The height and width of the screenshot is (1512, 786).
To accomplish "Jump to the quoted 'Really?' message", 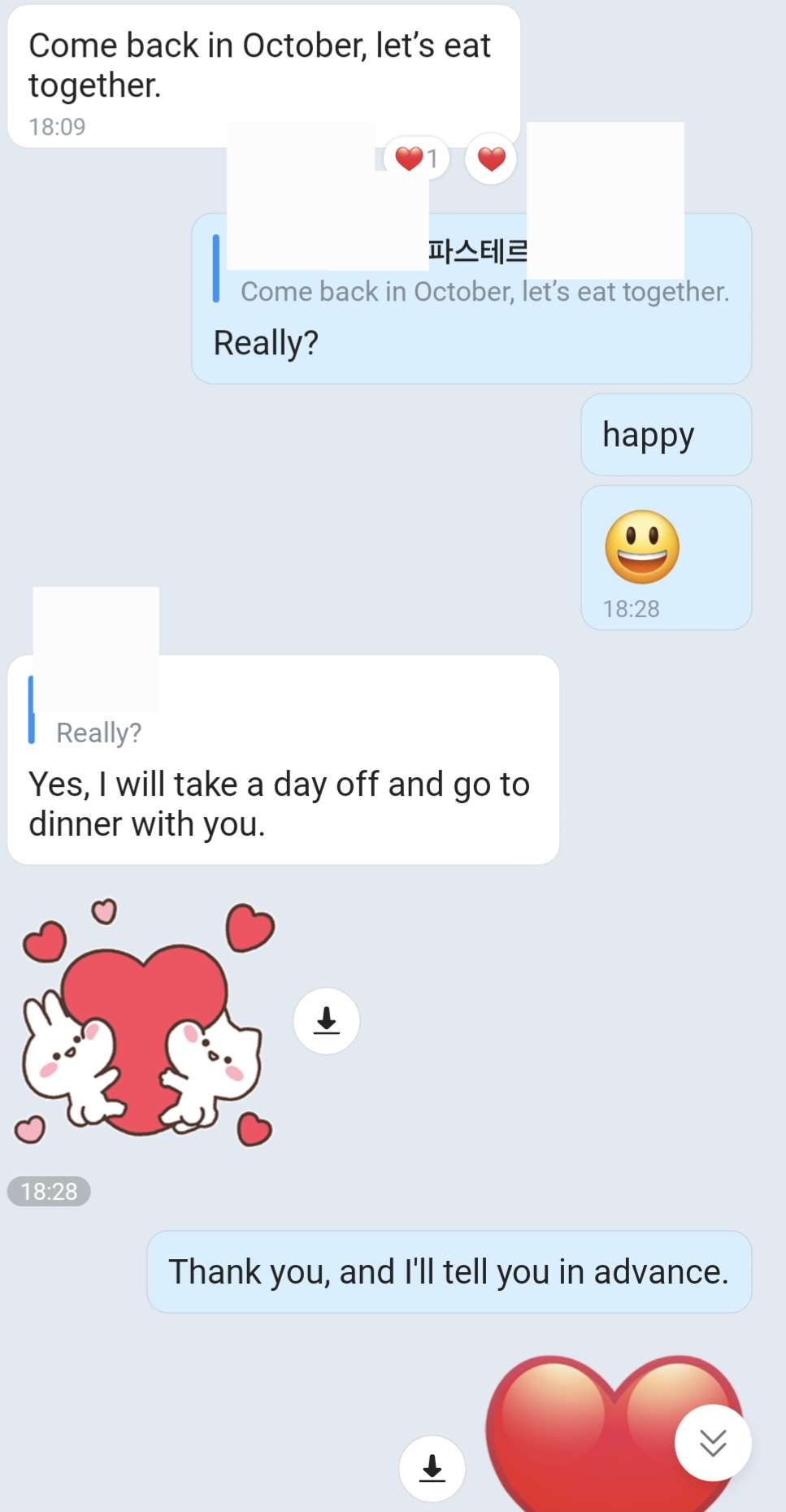I will (98, 732).
